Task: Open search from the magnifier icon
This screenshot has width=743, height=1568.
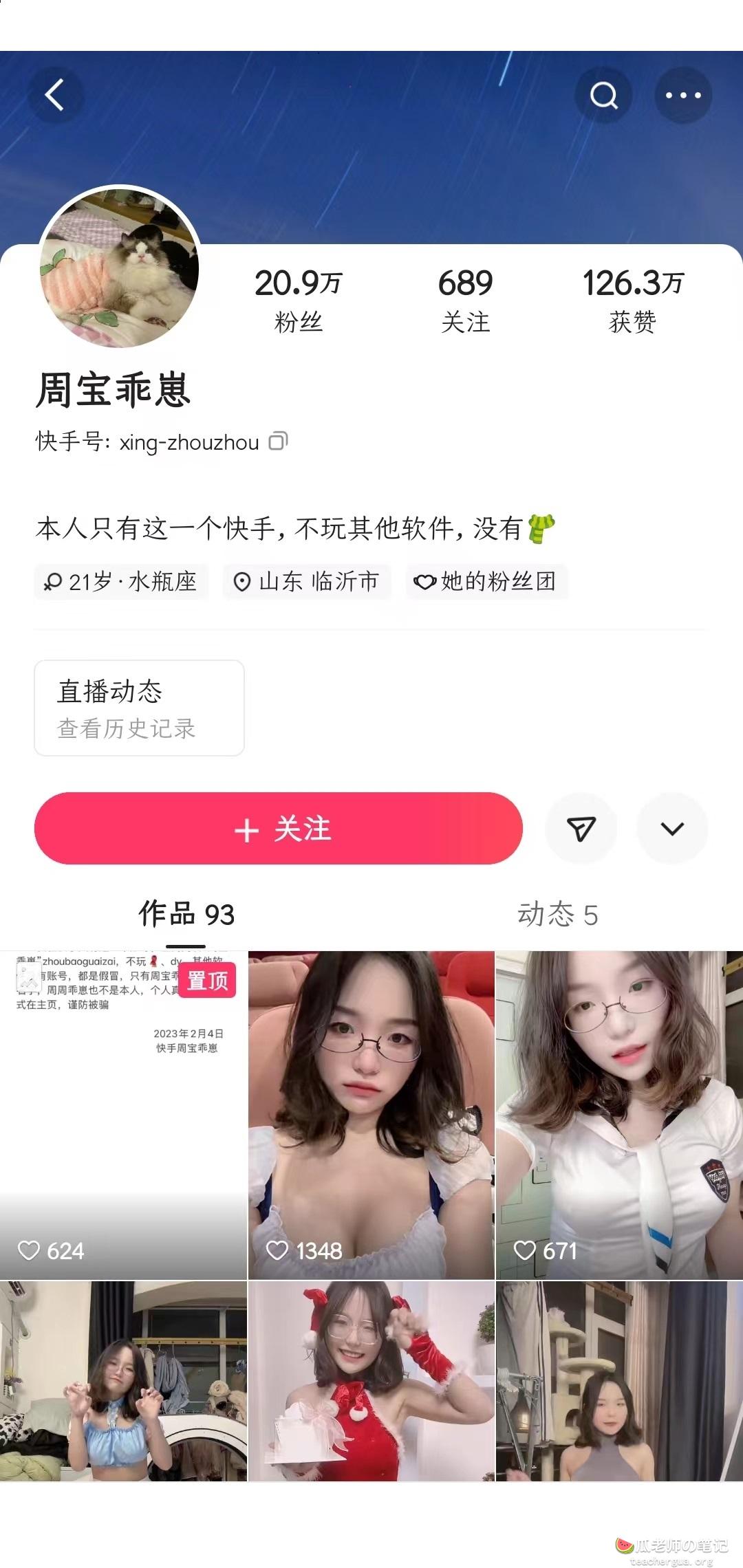Action: click(x=603, y=96)
